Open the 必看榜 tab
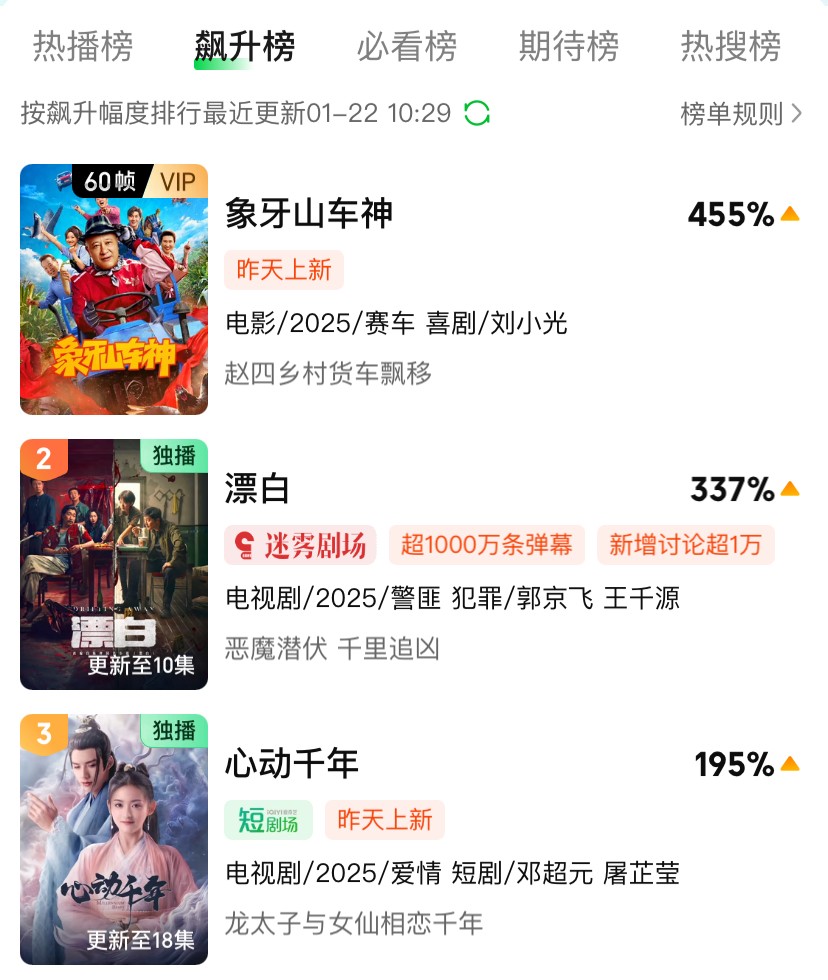The image size is (828, 980). 406,46
